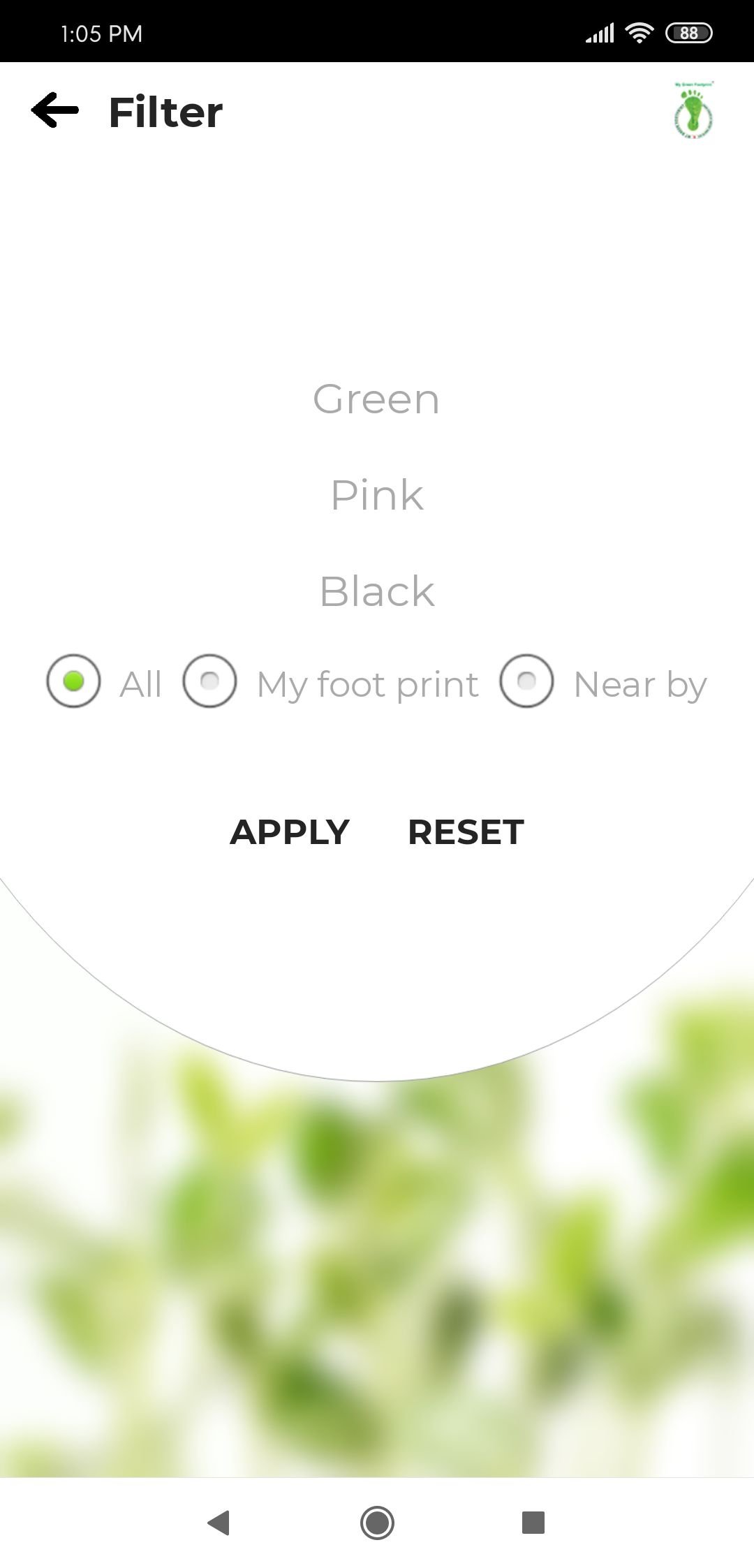Apply the selected filters
754x1568 pixels.
tap(290, 832)
